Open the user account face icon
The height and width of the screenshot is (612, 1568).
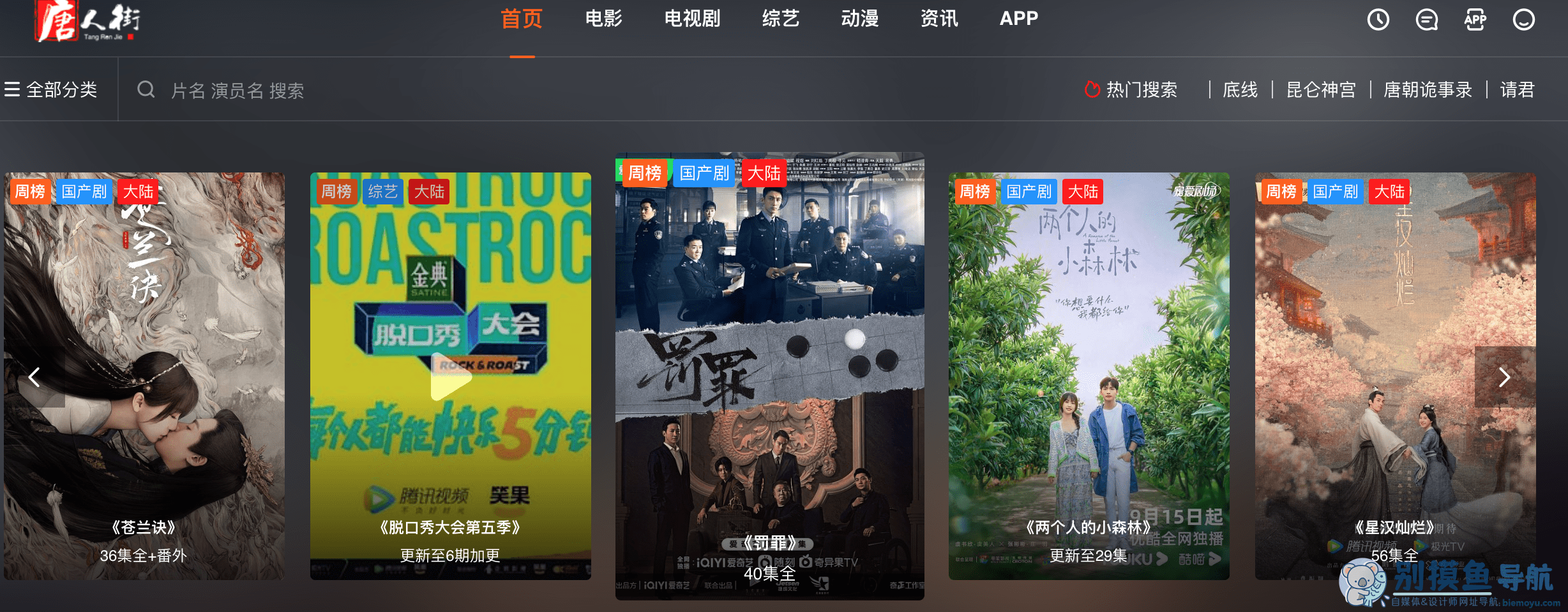[x=1524, y=20]
